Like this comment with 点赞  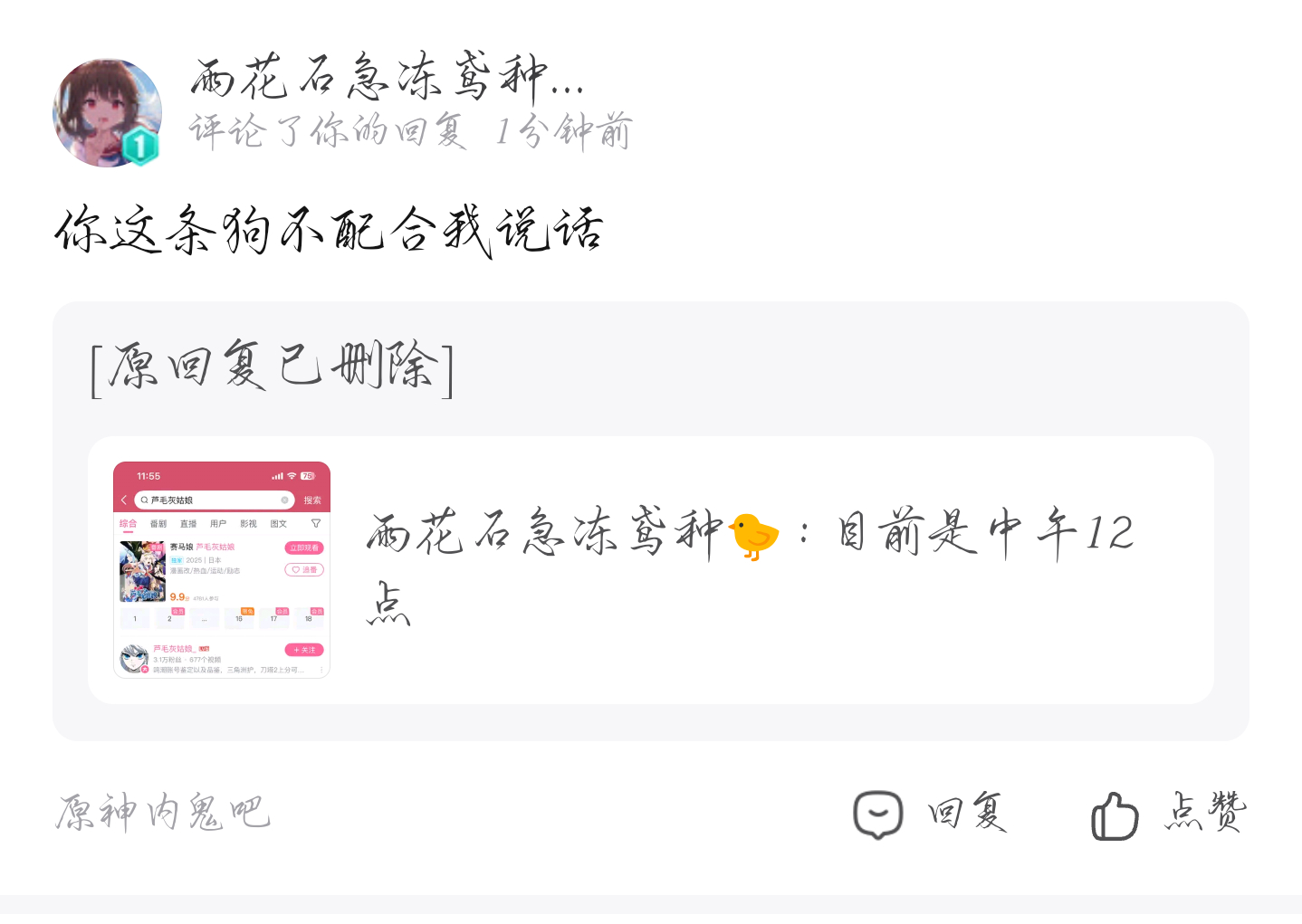click(x=1168, y=814)
